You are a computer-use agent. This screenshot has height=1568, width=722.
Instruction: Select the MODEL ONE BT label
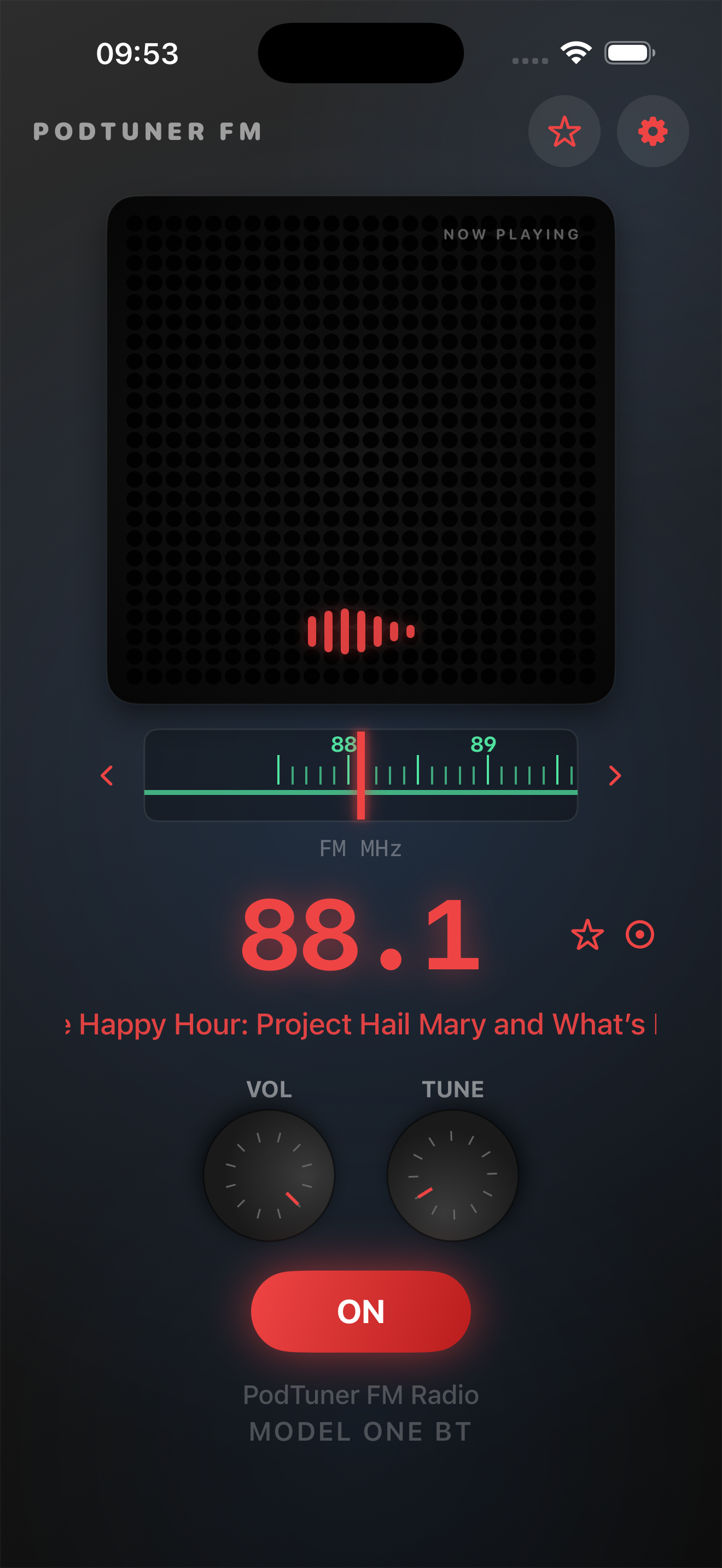pos(360,1432)
